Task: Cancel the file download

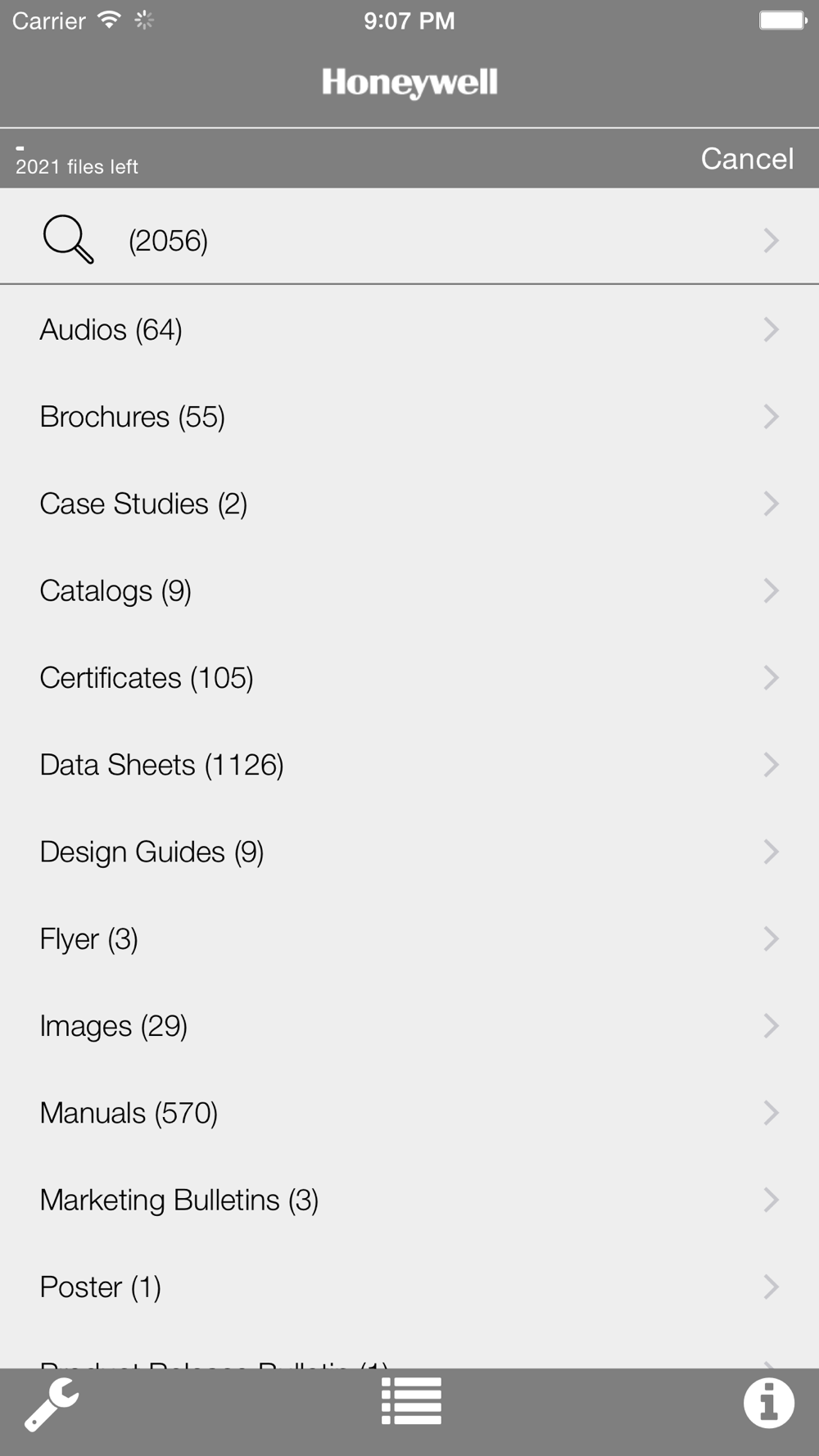Action: tap(747, 159)
